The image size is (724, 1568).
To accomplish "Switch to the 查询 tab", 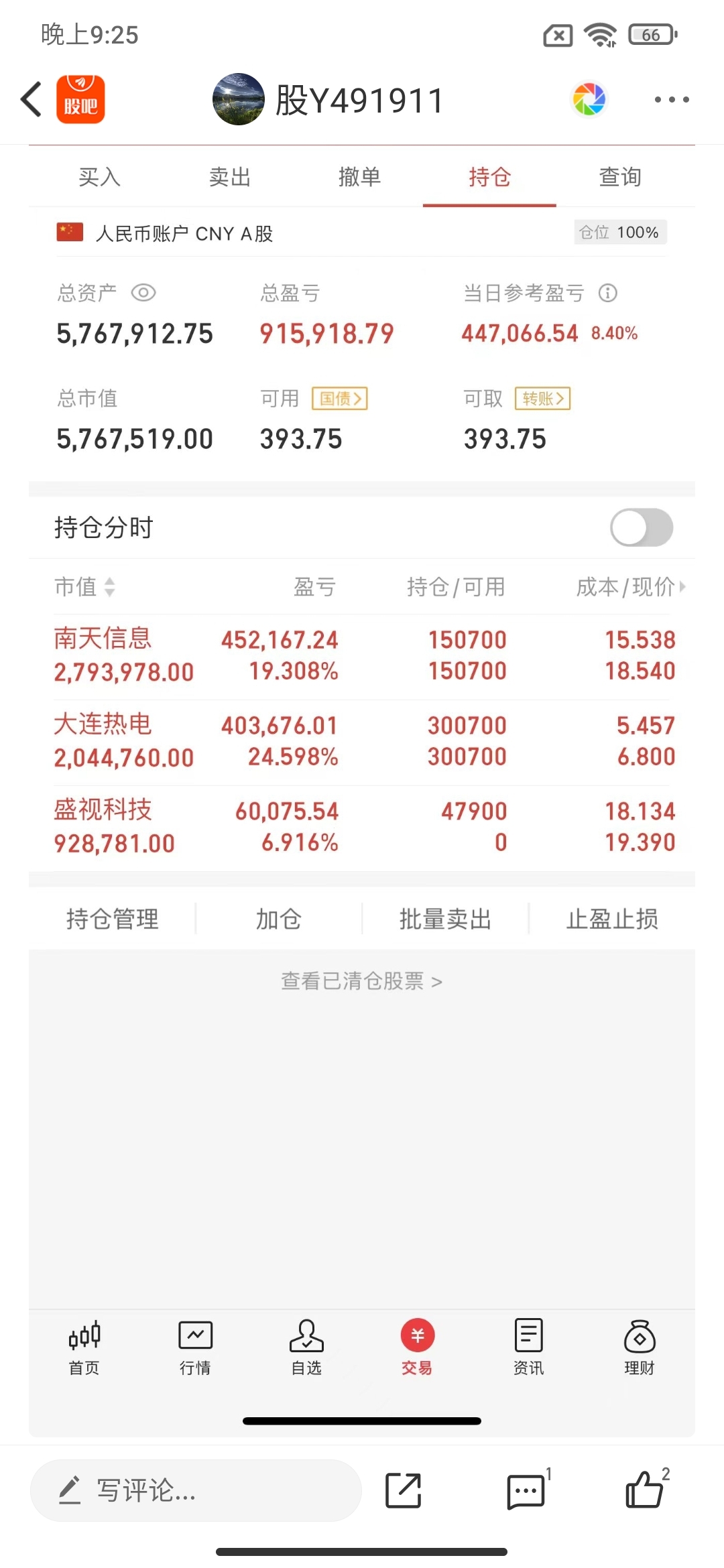I will tap(619, 176).
